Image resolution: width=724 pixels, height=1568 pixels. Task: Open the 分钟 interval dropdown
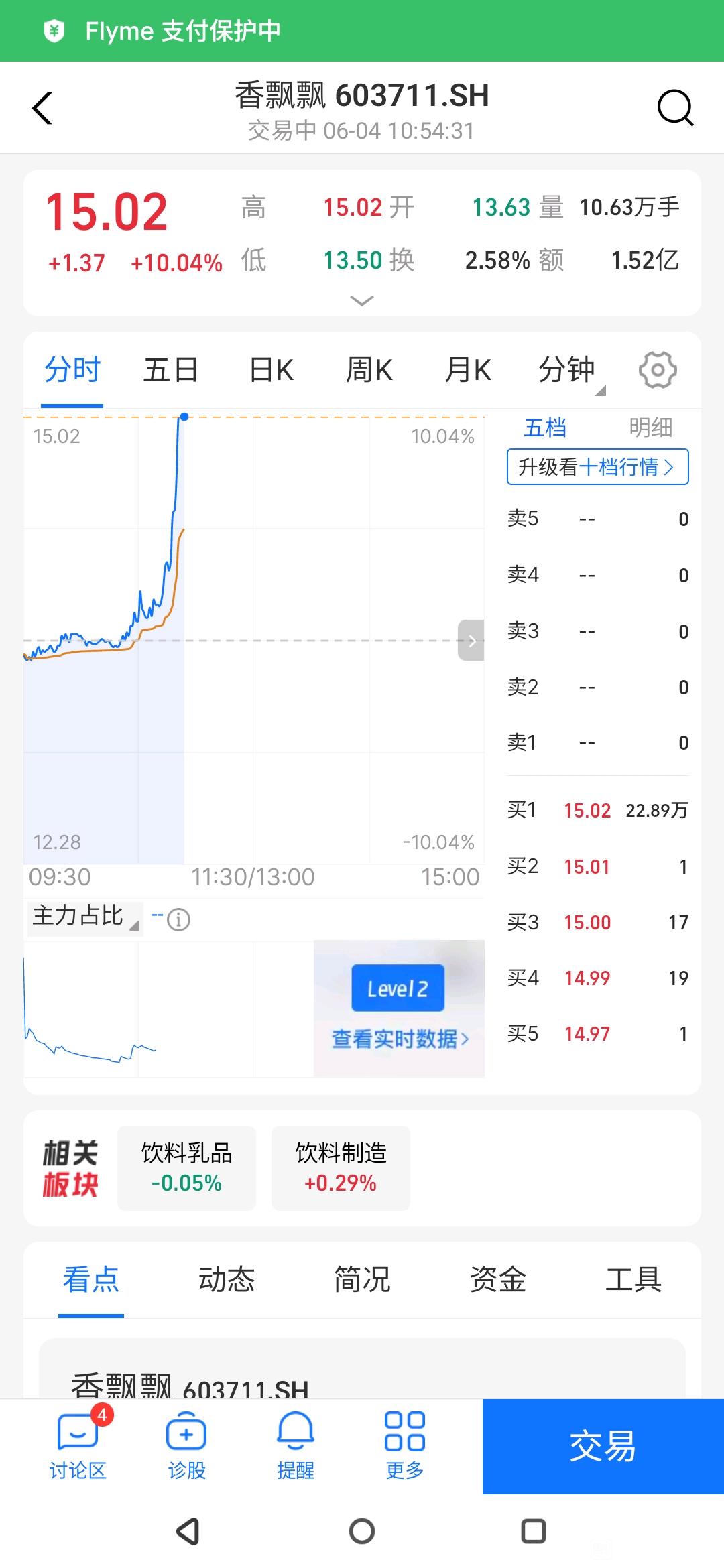click(571, 372)
